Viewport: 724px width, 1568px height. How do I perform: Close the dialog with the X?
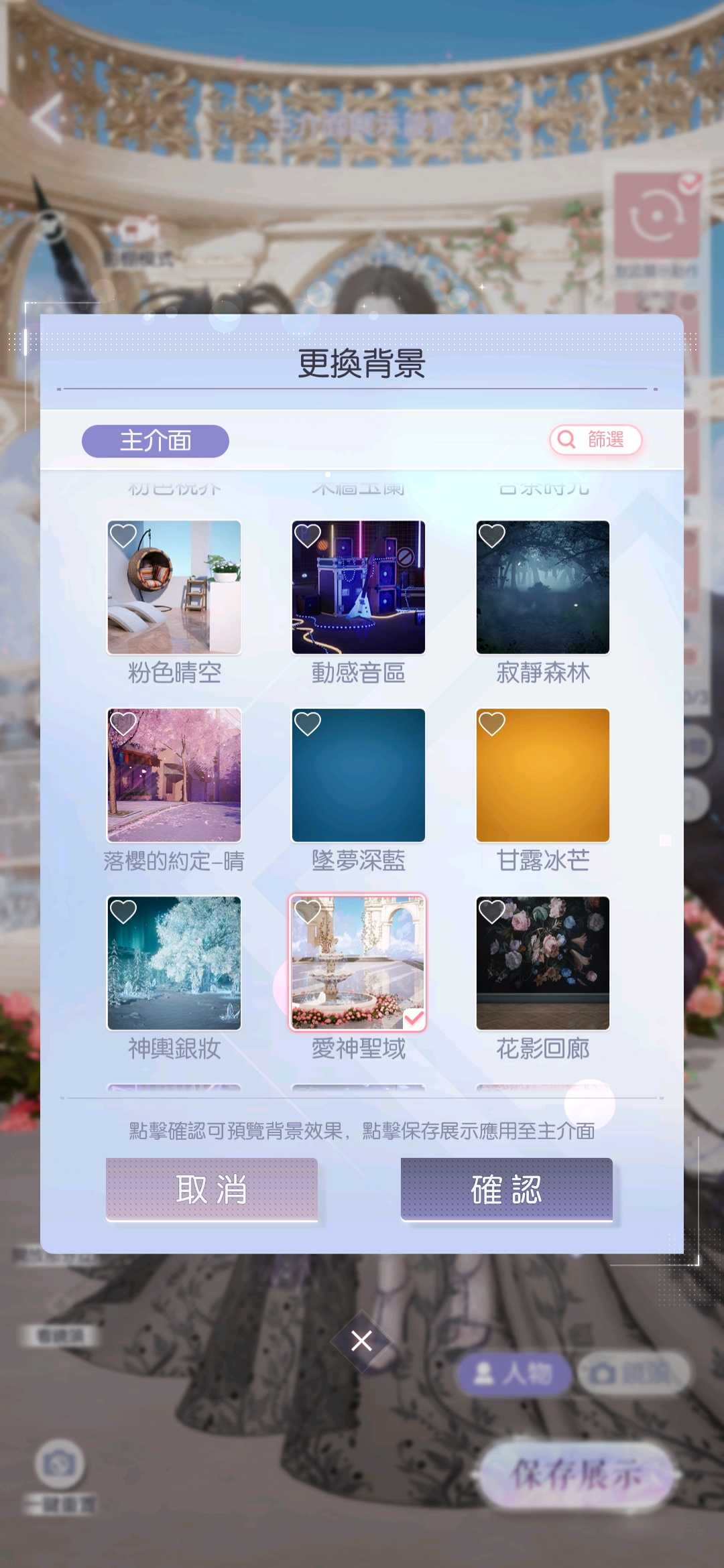point(361,1341)
